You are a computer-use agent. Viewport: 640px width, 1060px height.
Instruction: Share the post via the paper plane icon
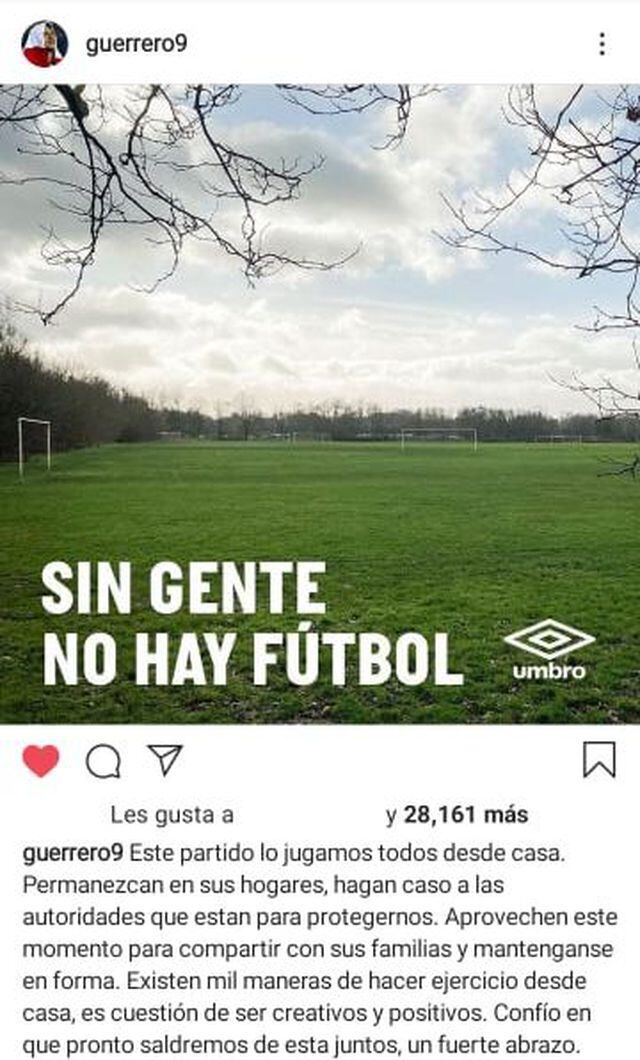[x=165, y=760]
